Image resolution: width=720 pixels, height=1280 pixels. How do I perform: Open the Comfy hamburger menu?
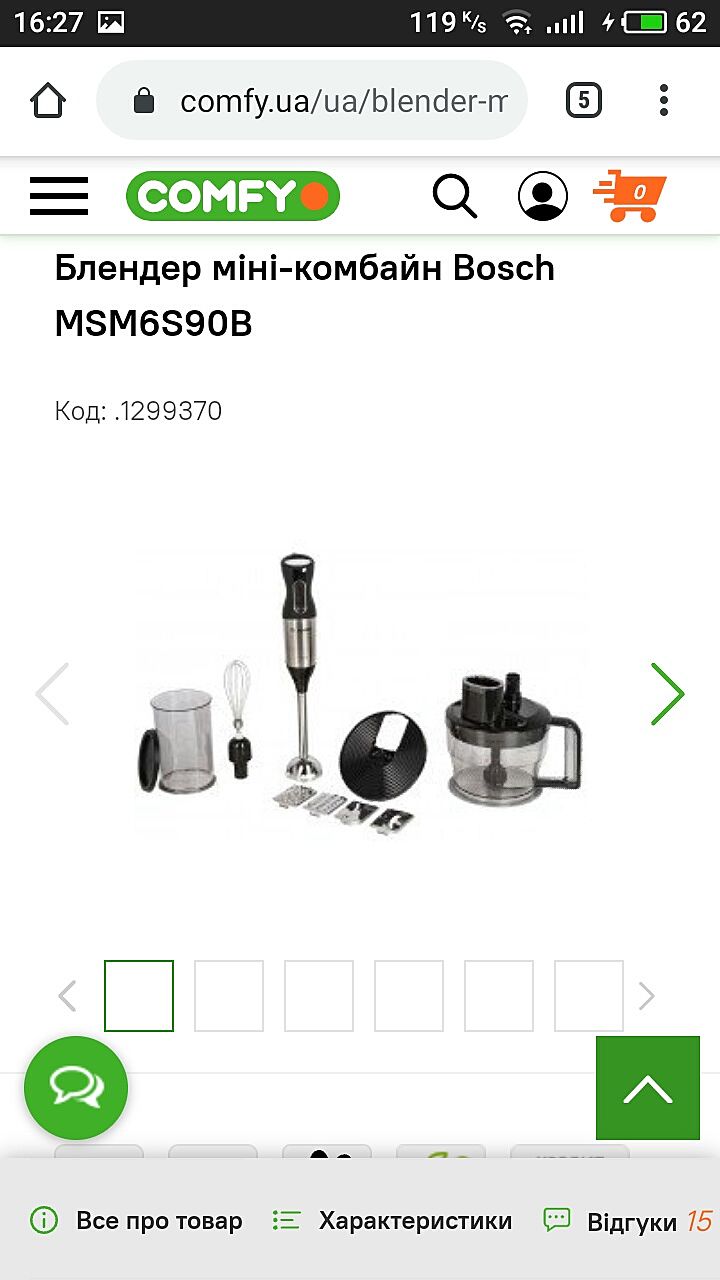(x=59, y=196)
